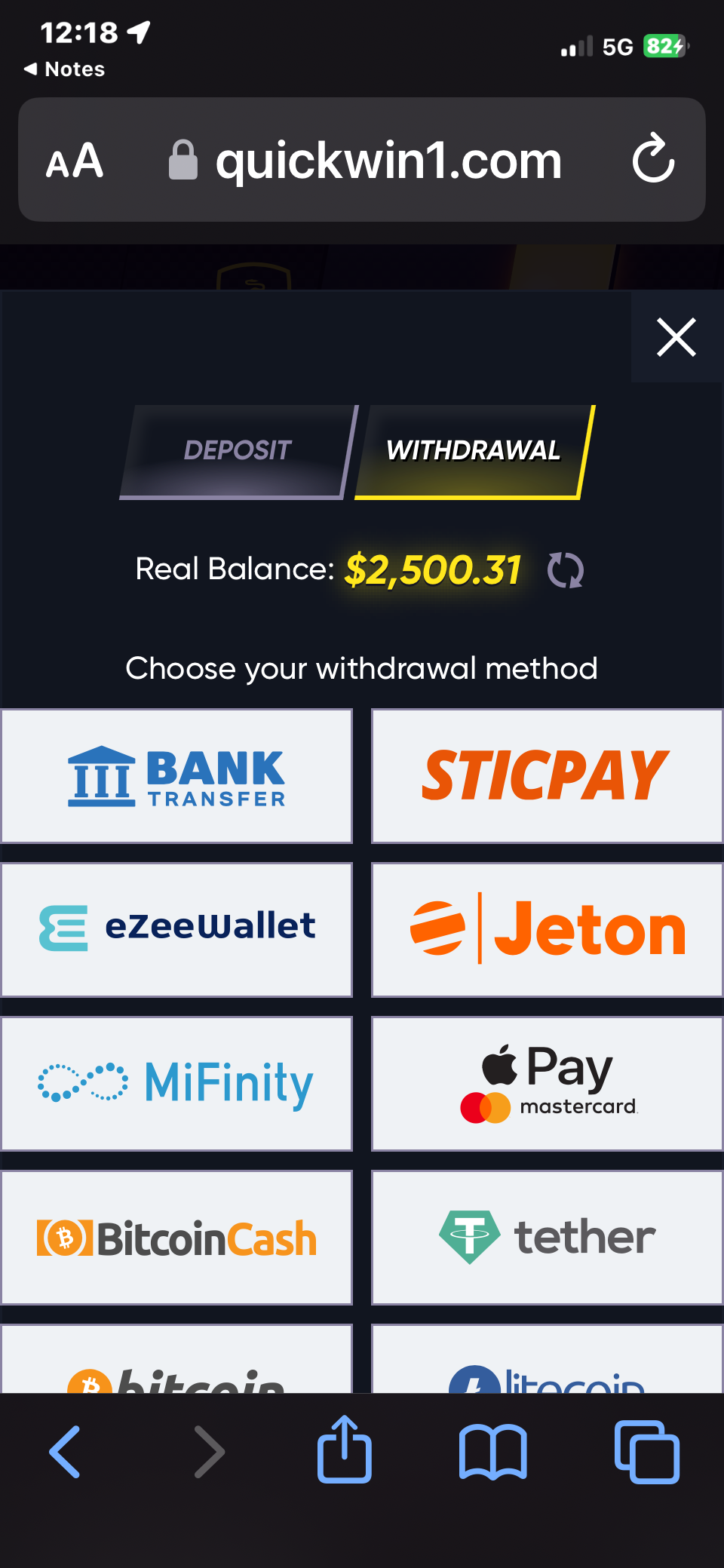Pick eZeeWallet for withdrawal
Screen dimensions: 724x1568
click(x=176, y=929)
